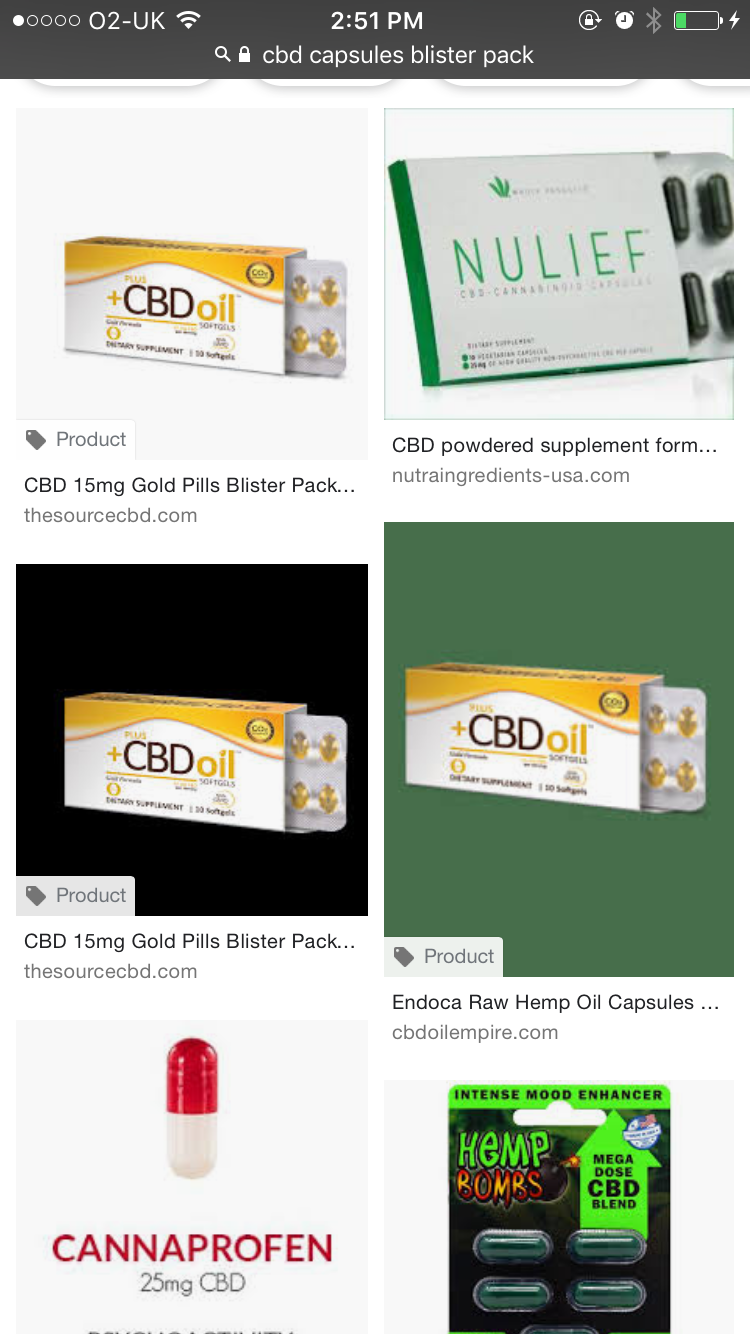
Task: Open the Endoca Raw Hemp Oil Capsules image
Action: click(559, 748)
